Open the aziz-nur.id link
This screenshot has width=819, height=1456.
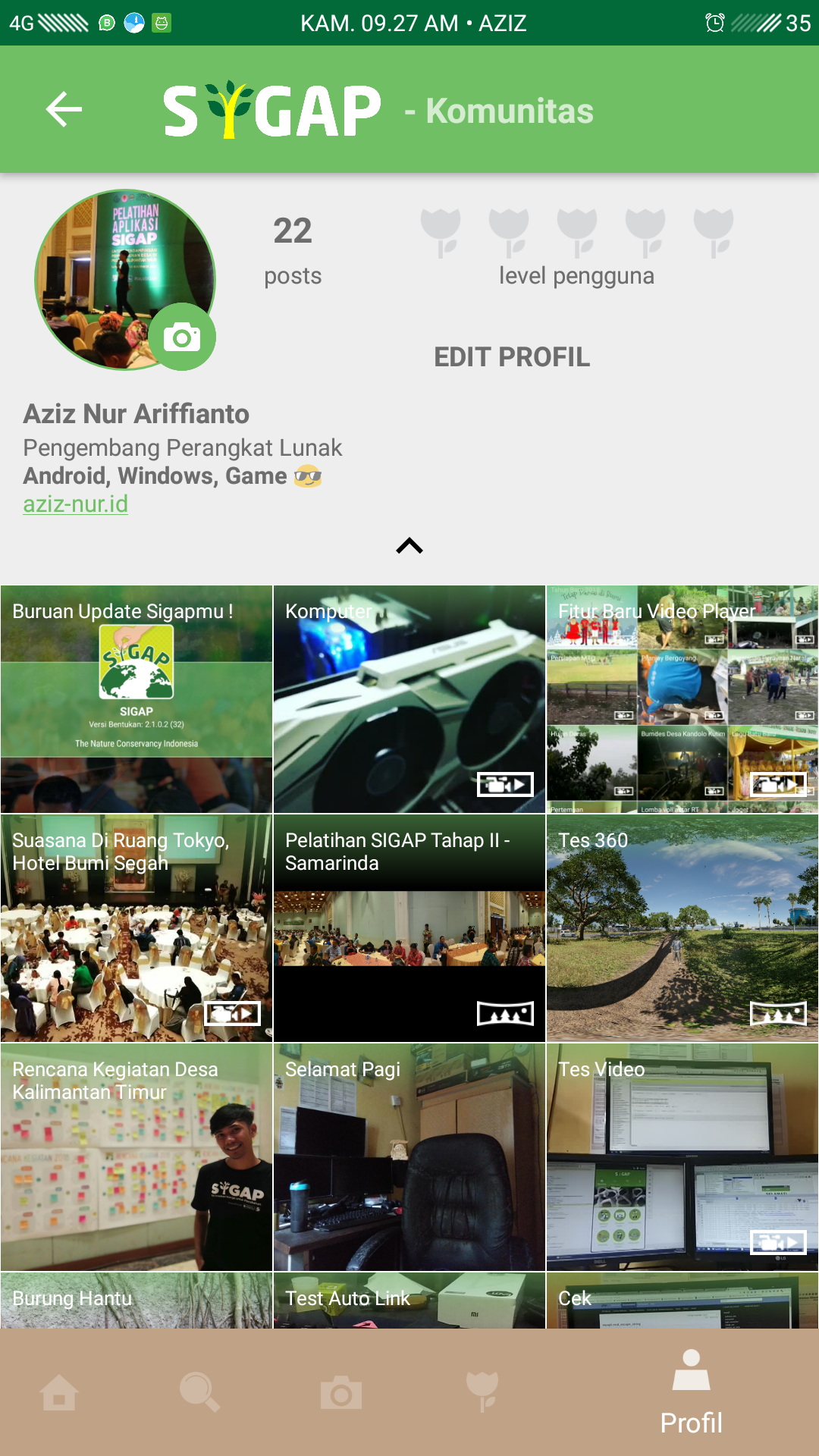[x=76, y=504]
